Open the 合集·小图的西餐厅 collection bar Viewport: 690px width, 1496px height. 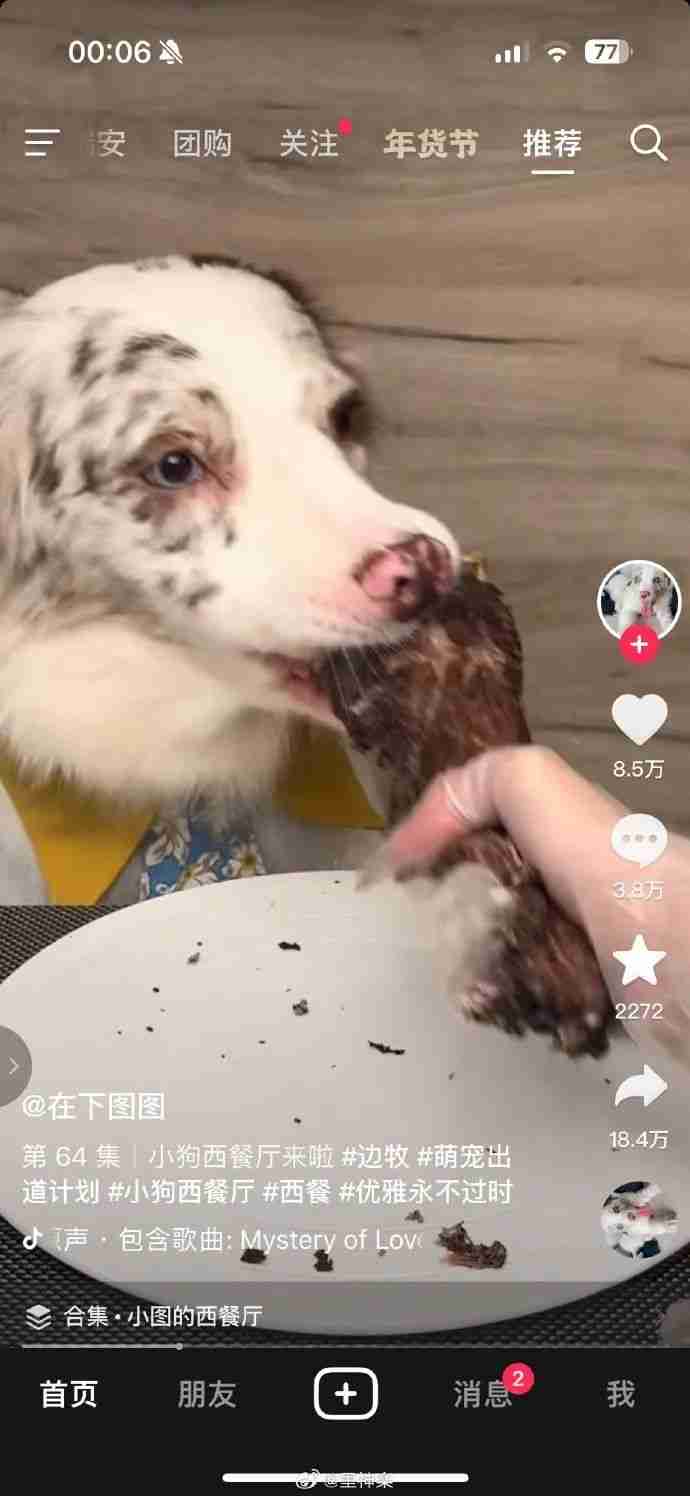click(160, 1316)
